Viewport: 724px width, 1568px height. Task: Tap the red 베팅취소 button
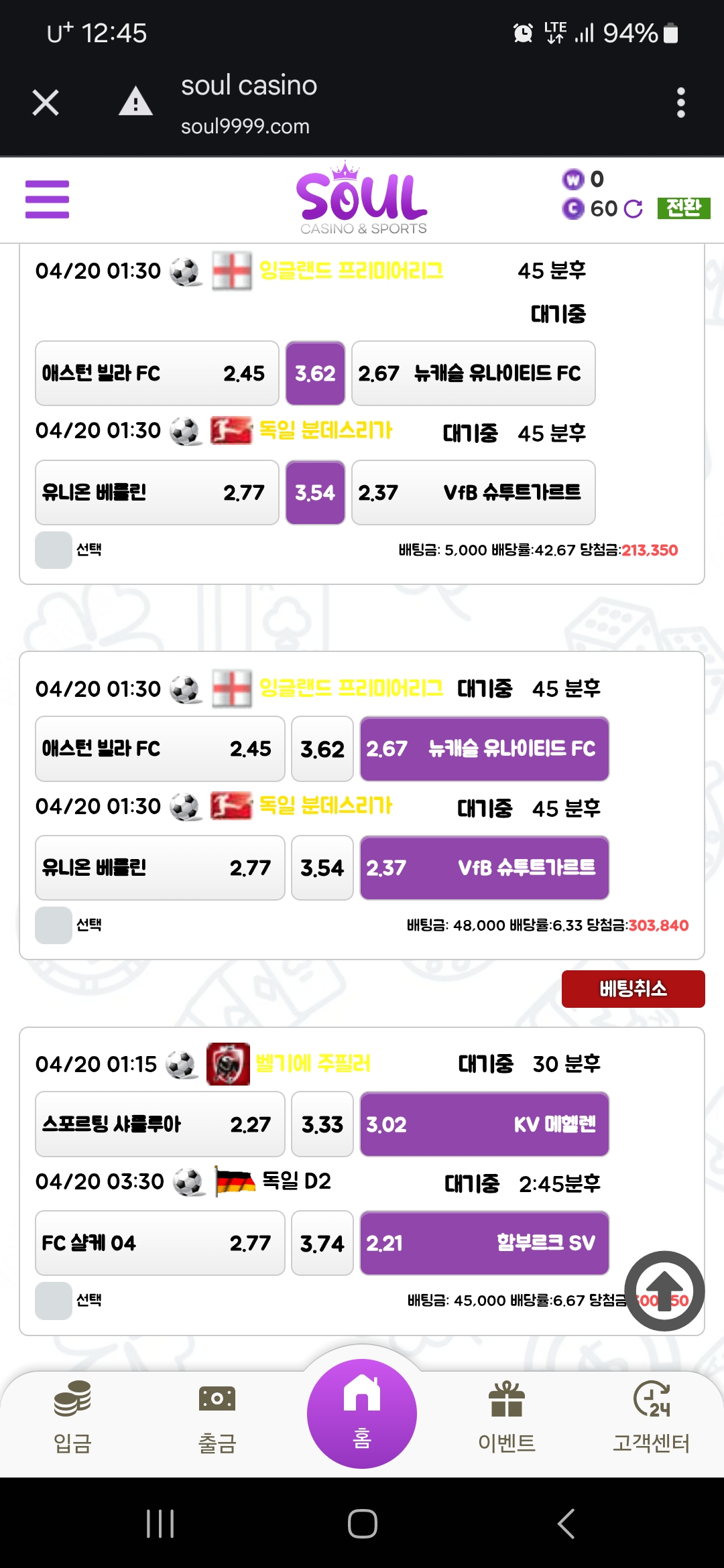[633, 988]
